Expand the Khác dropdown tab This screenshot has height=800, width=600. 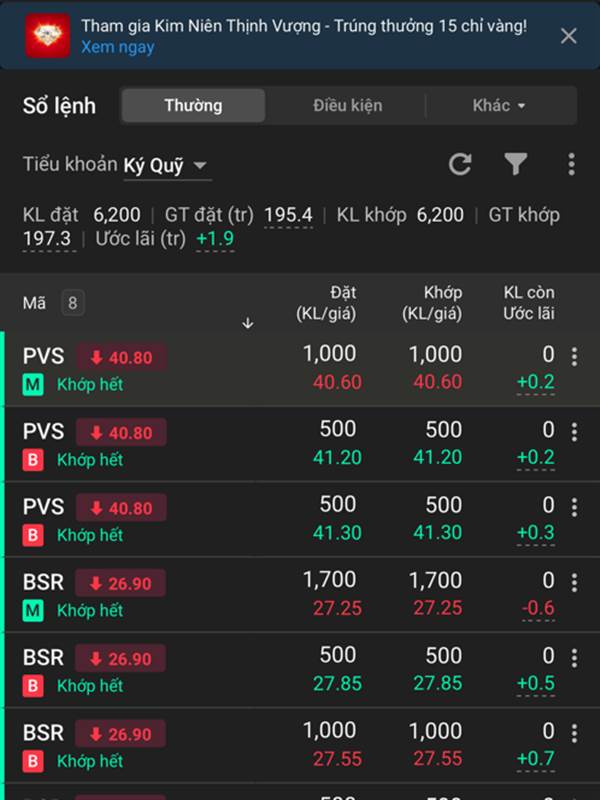tap(499, 105)
